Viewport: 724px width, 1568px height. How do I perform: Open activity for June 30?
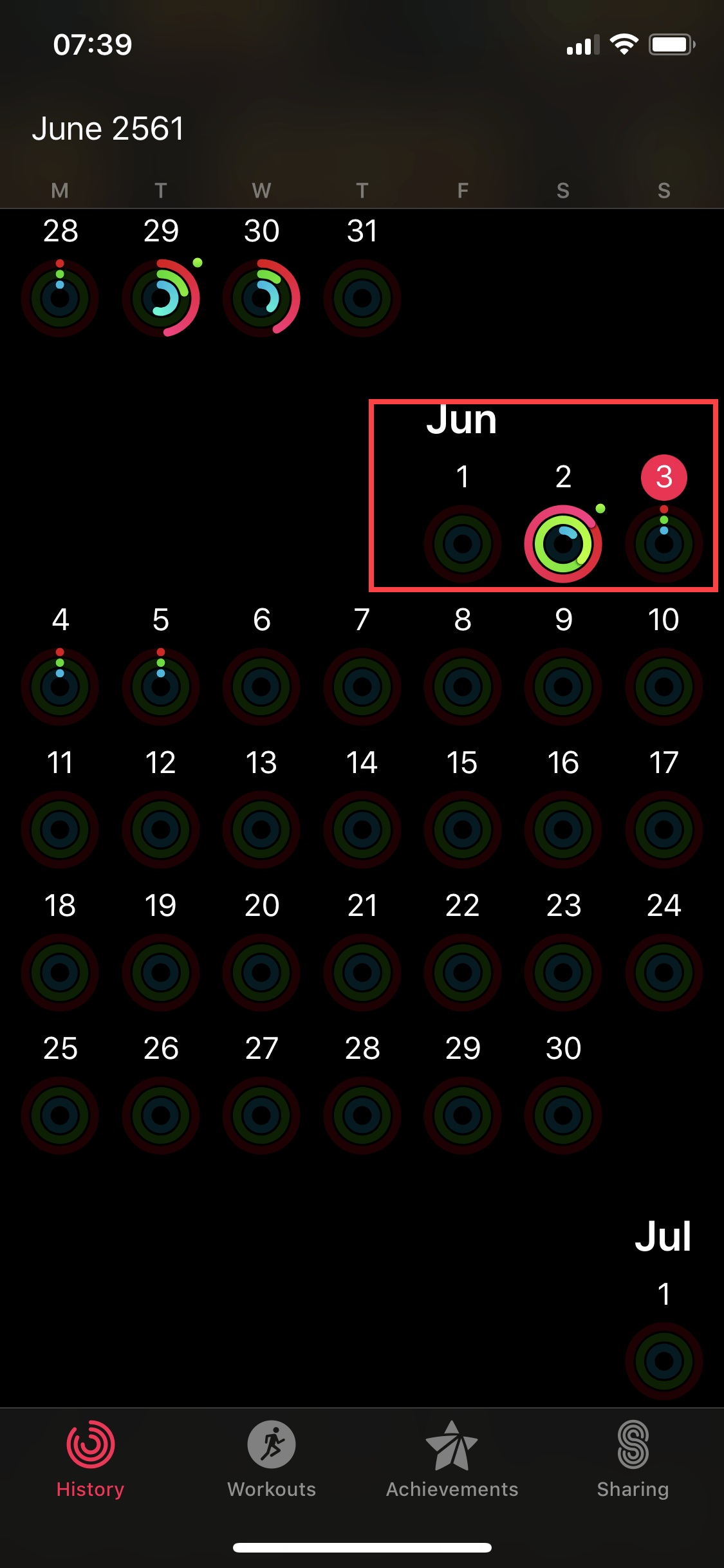click(x=563, y=1115)
